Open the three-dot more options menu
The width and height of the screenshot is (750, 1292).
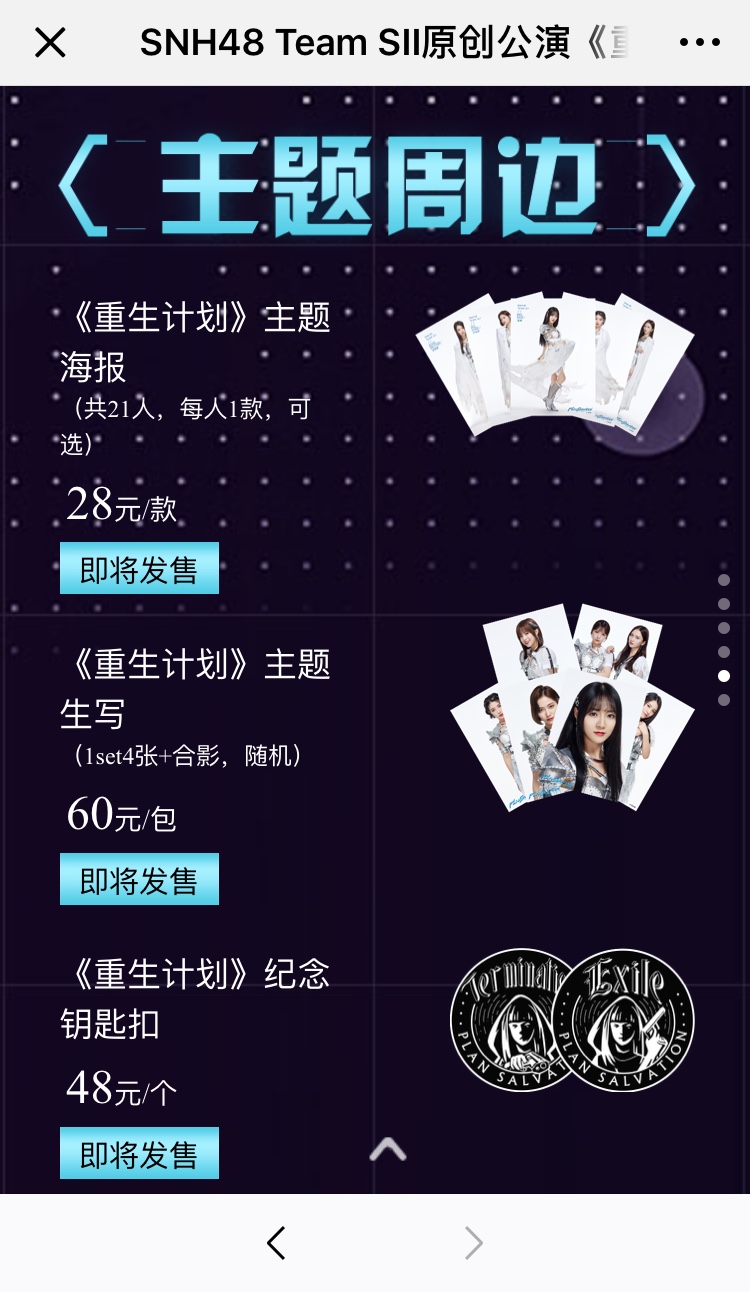pyautogui.click(x=699, y=42)
